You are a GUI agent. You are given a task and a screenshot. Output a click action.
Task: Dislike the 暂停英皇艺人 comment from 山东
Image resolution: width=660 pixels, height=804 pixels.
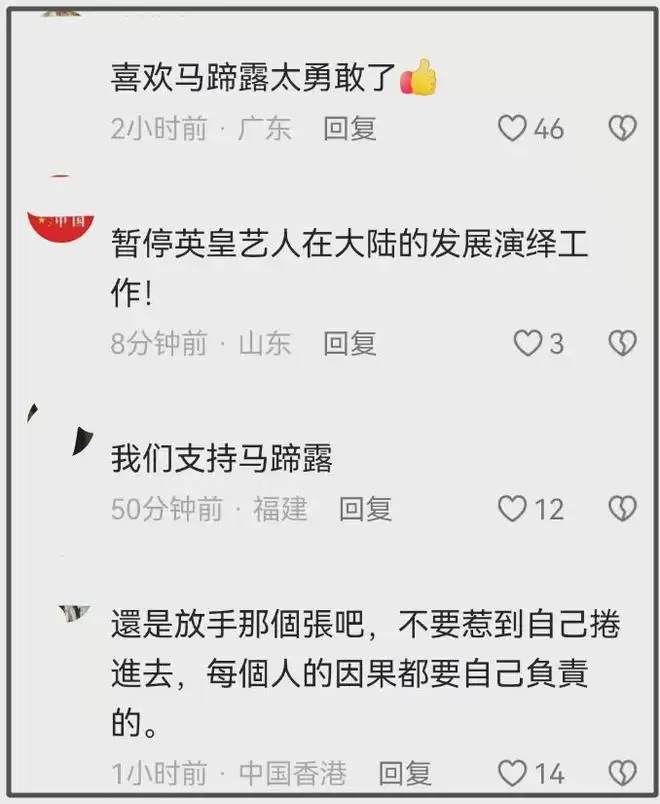point(622,343)
